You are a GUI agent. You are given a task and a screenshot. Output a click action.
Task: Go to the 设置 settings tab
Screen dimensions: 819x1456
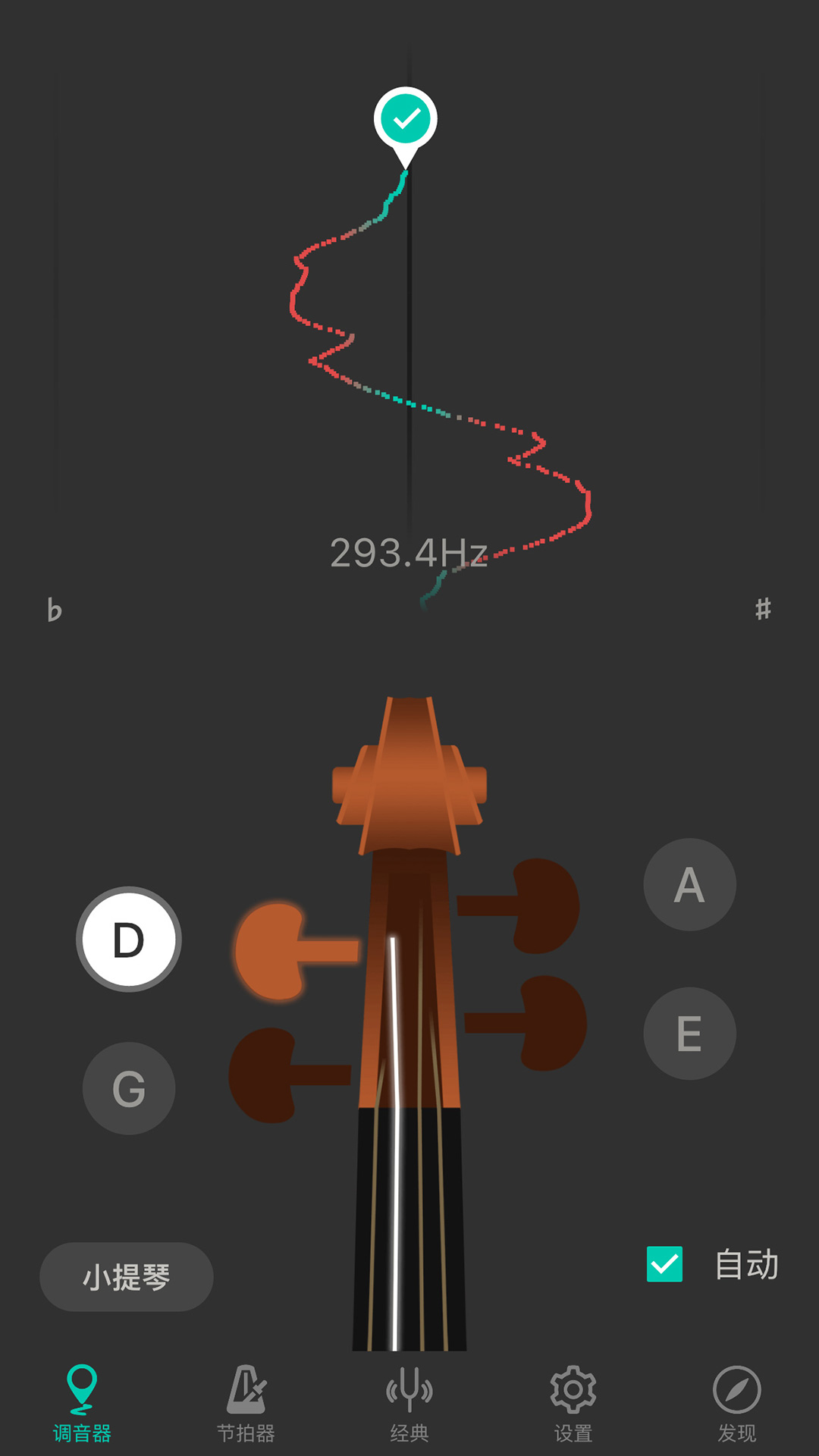point(573,1401)
